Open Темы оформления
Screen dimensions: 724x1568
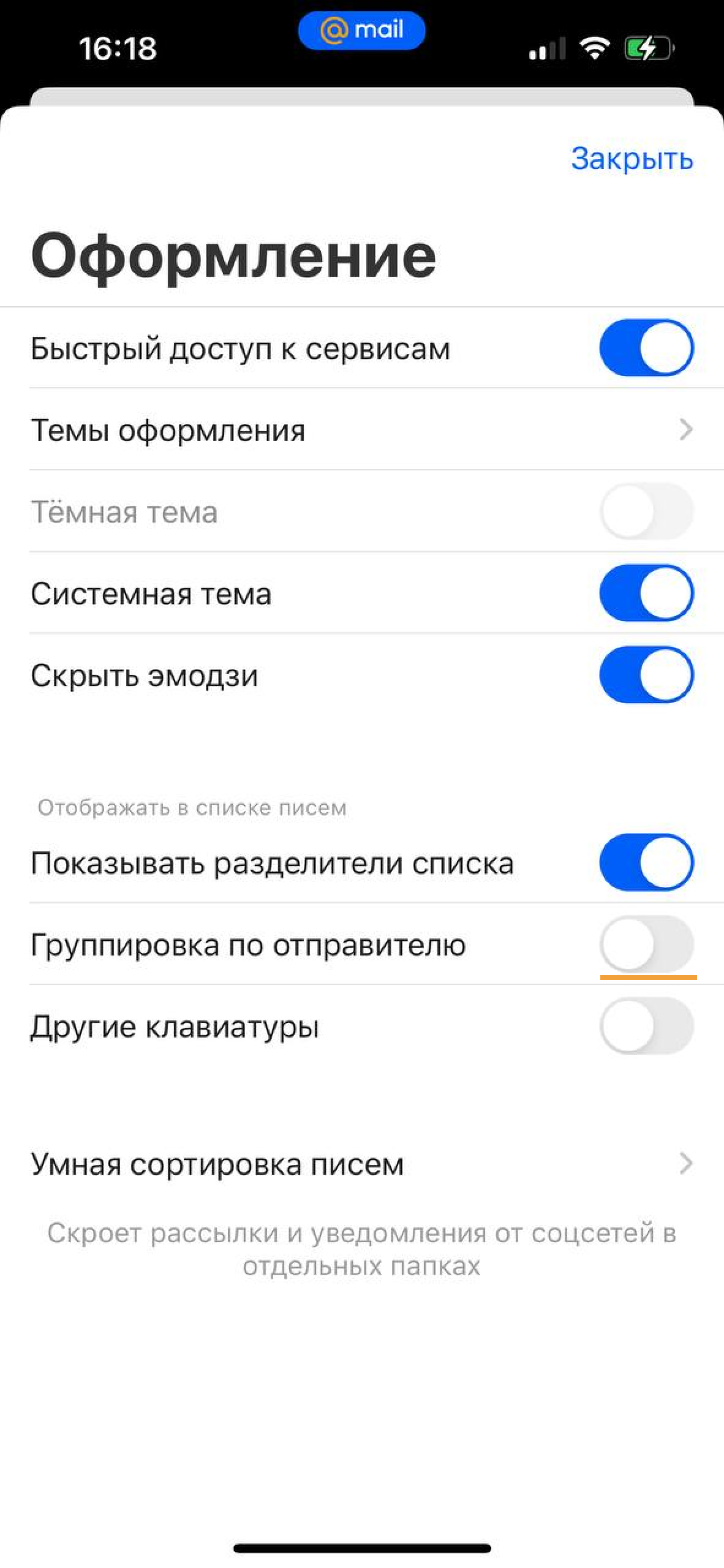click(x=362, y=429)
